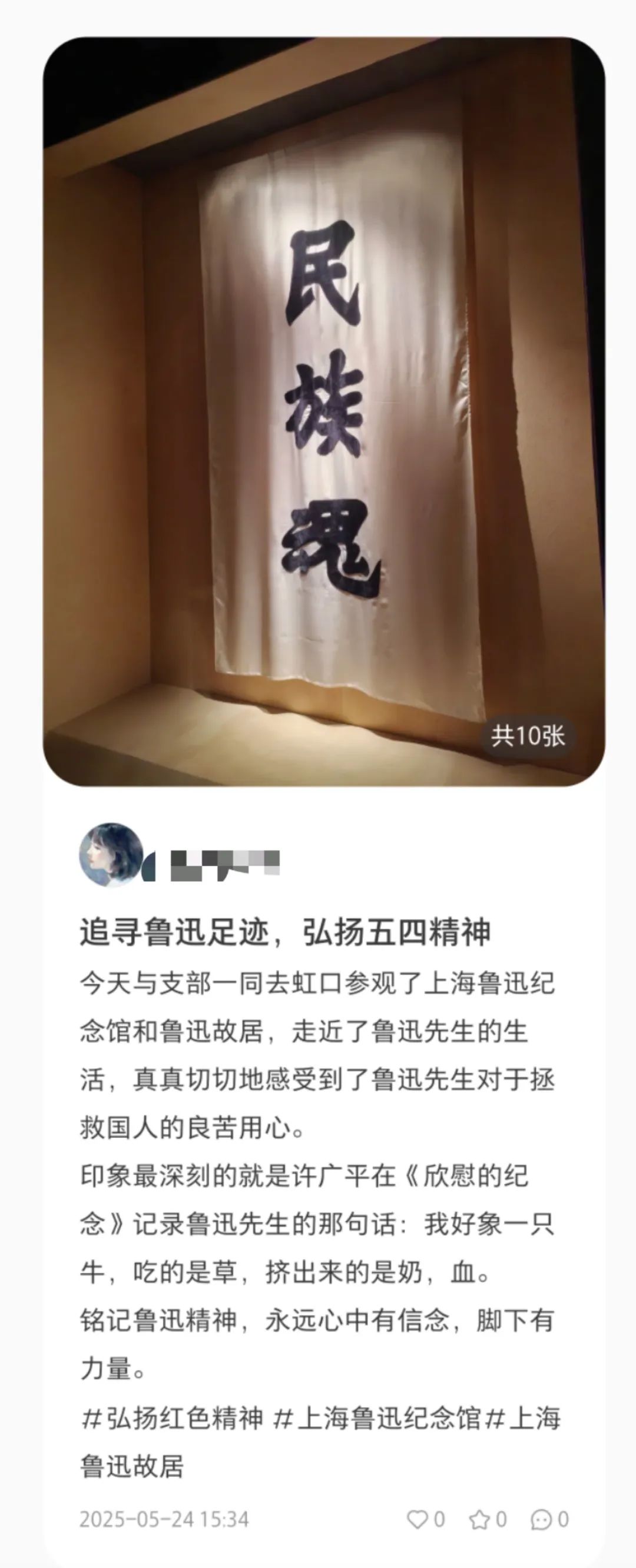
Task: Open the comment bubble next to its count
Action: coord(541,1519)
